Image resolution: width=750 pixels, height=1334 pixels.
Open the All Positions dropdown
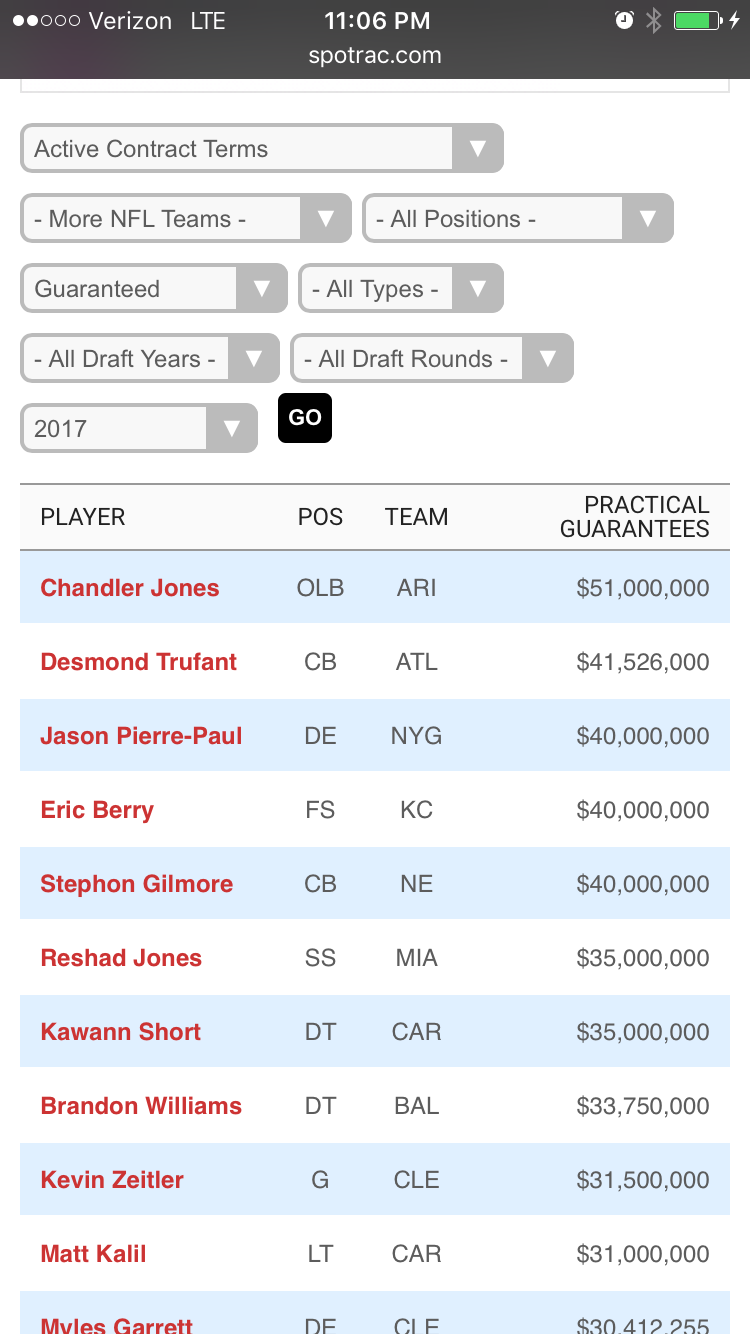(518, 219)
